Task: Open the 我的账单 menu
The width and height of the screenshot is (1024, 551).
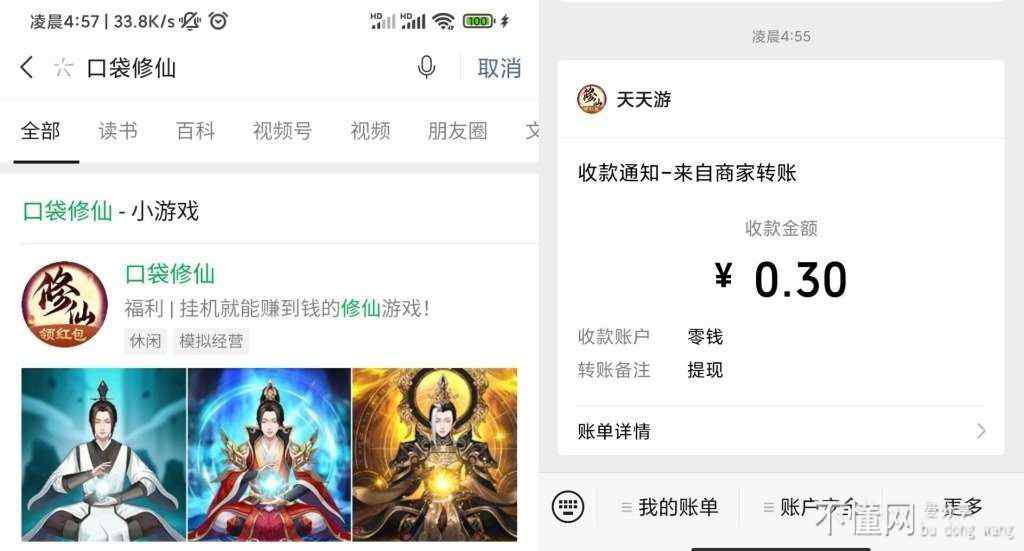Action: [x=670, y=507]
